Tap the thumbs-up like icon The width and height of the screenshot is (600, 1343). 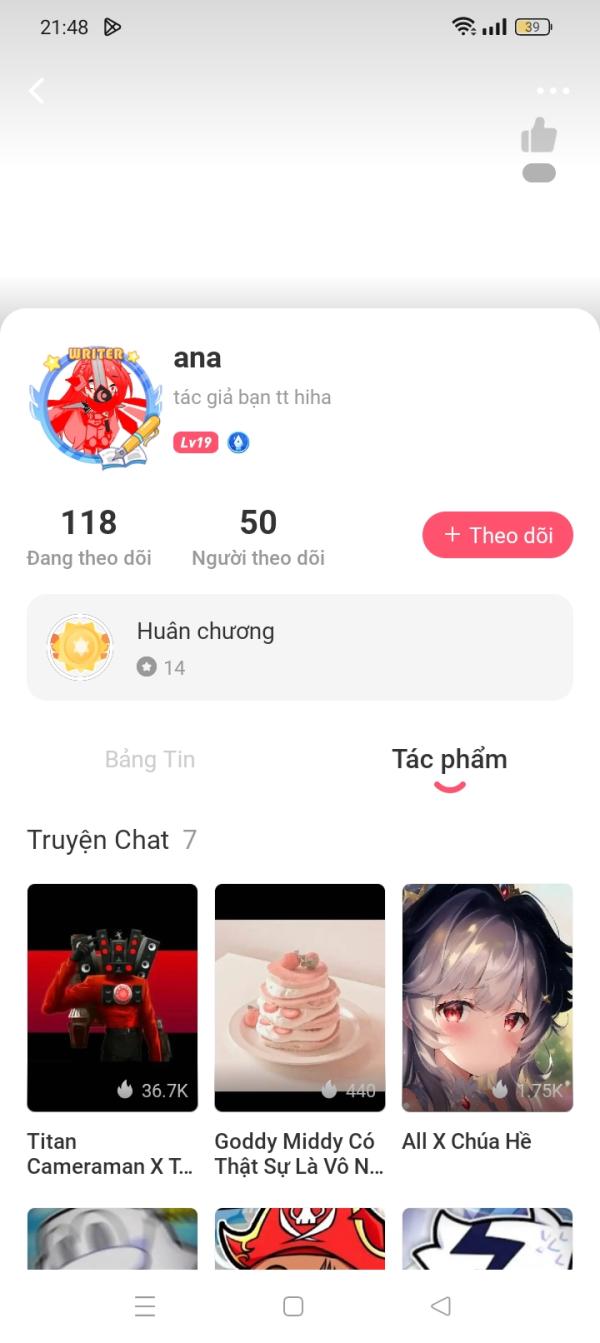539,136
